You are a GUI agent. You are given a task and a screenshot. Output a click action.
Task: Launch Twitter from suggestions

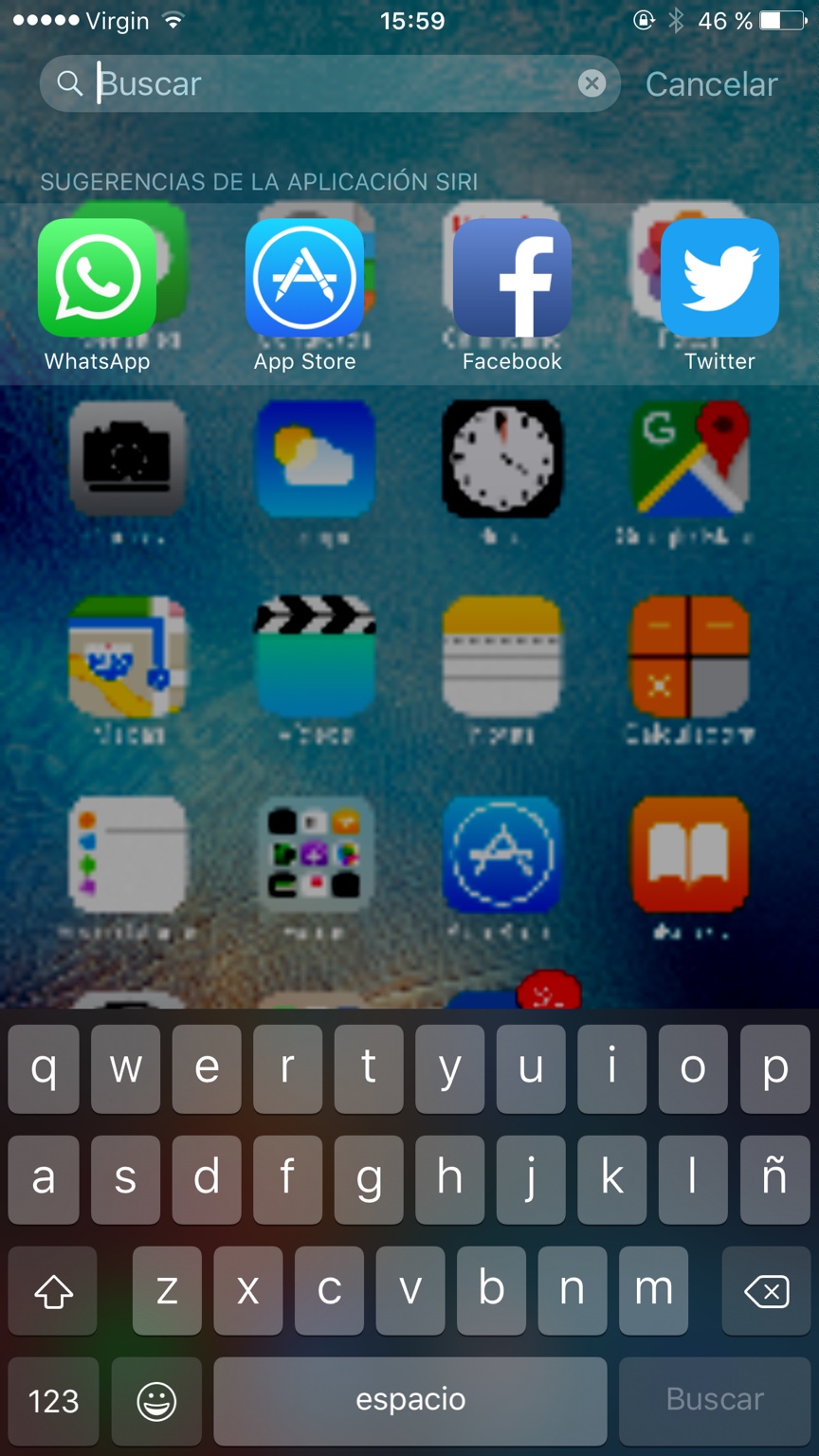pyautogui.click(x=719, y=280)
